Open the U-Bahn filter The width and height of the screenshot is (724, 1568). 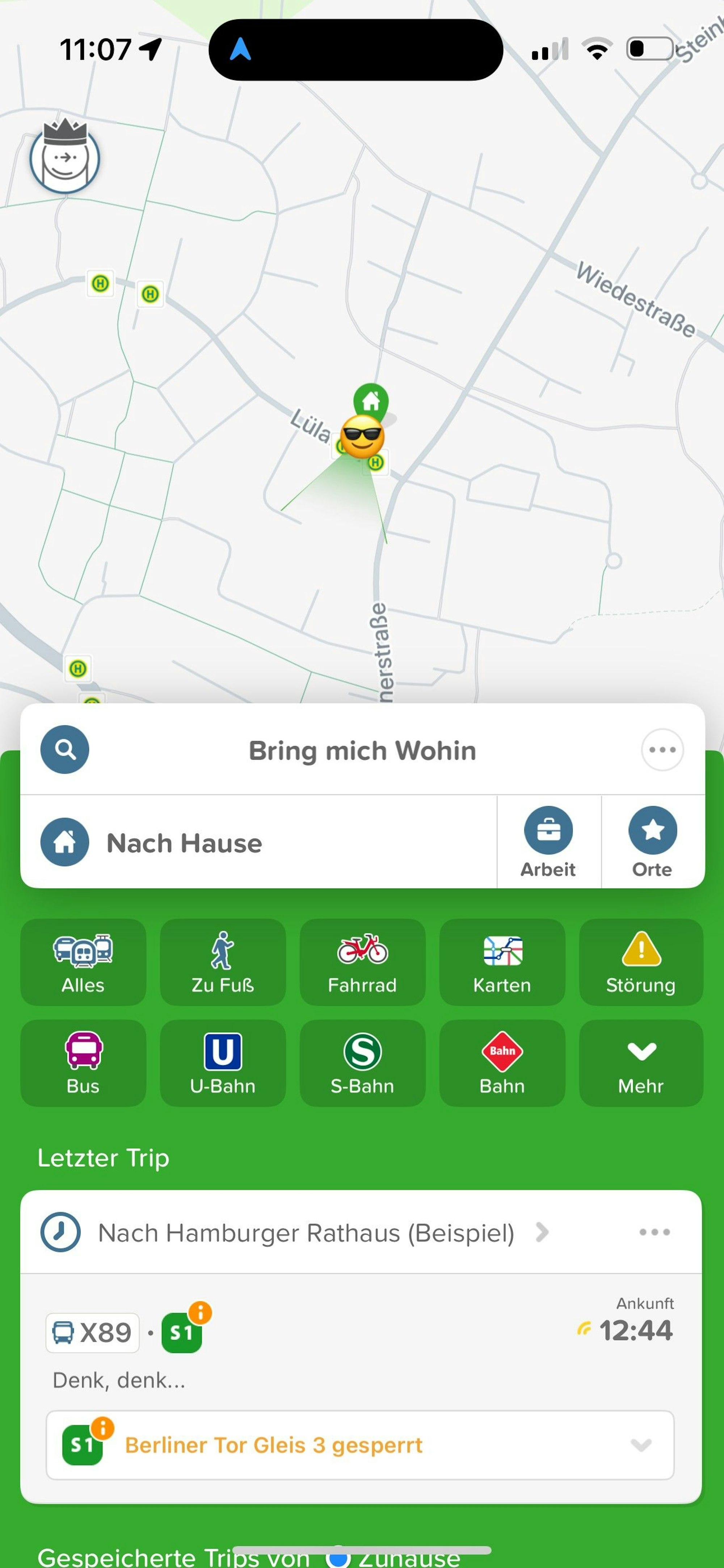[222, 1063]
